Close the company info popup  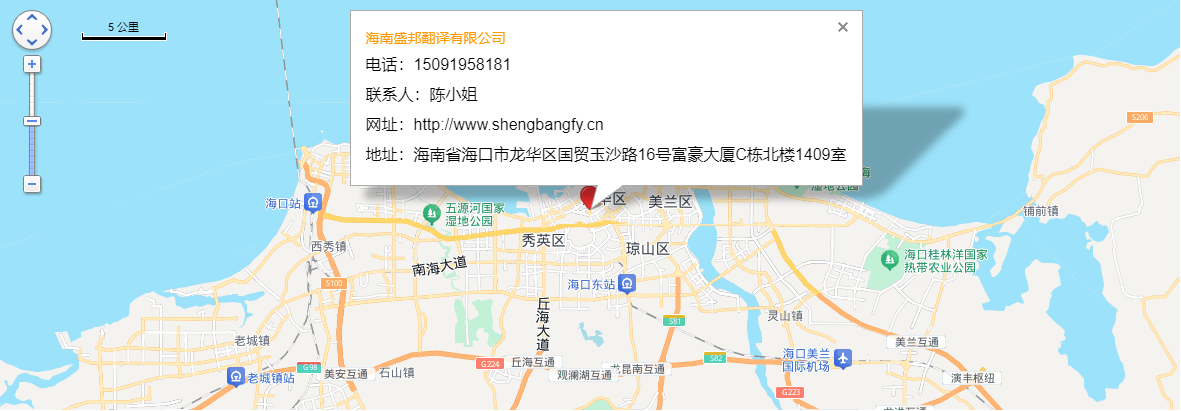pyautogui.click(x=843, y=27)
